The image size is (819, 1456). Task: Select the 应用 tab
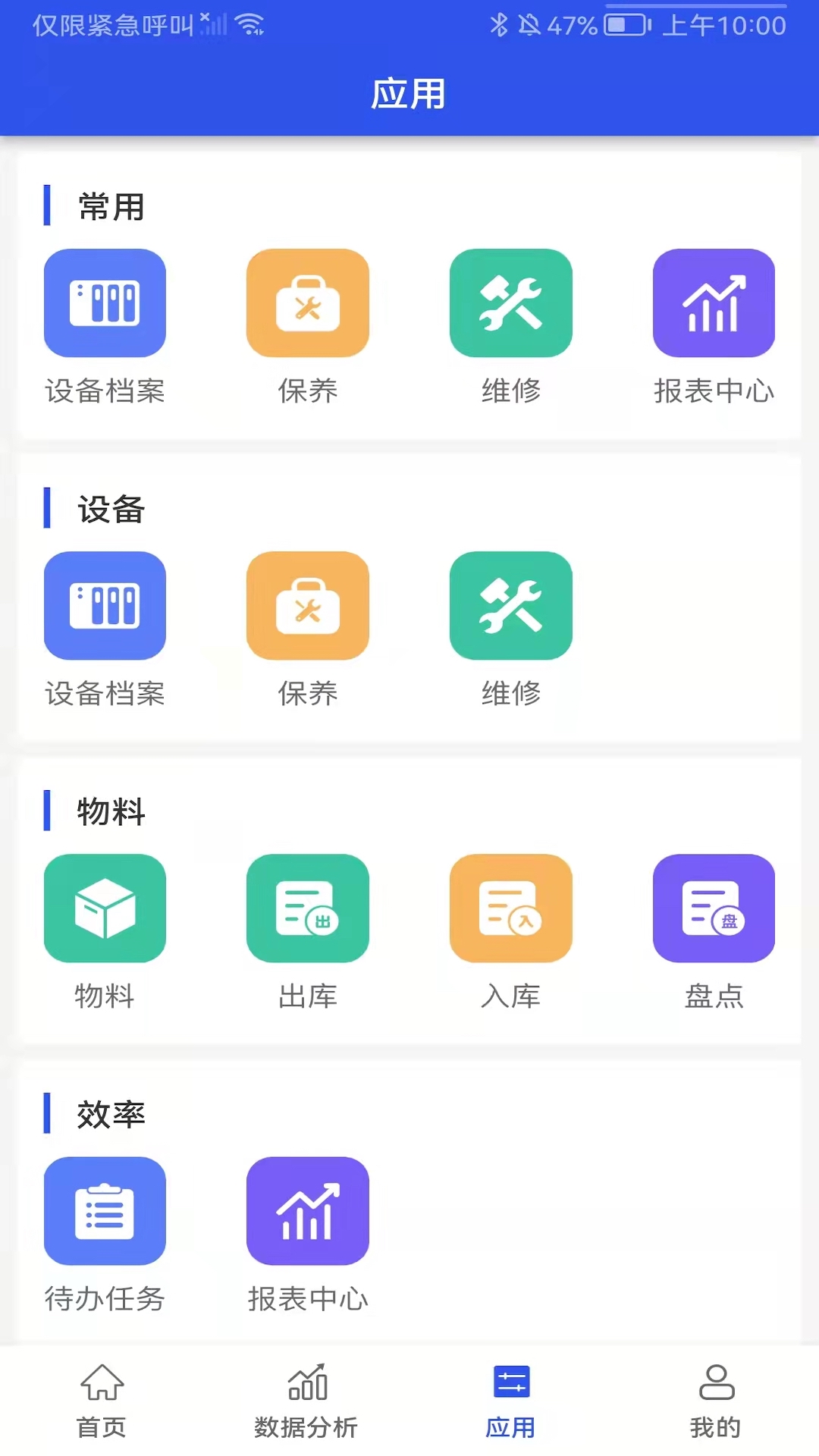pyautogui.click(x=511, y=1401)
